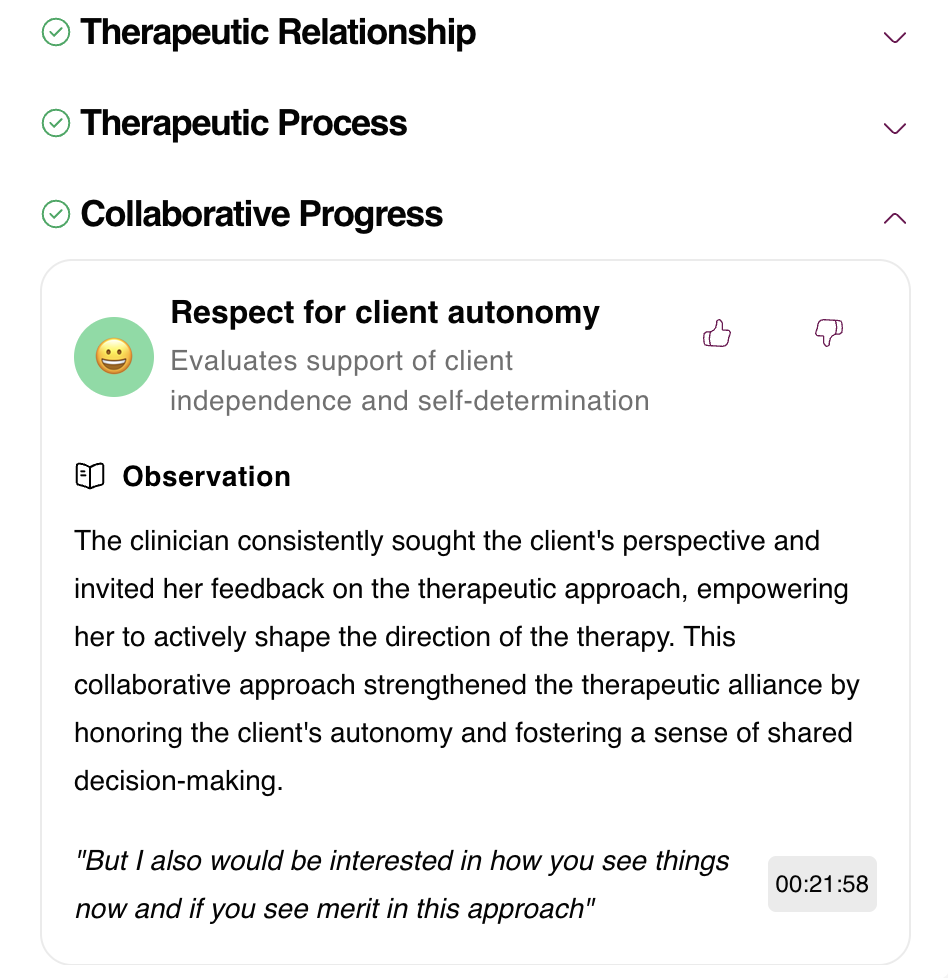This screenshot has width=948, height=978.
Task: Give thumbs up to autonomy observation
Action: [x=717, y=333]
